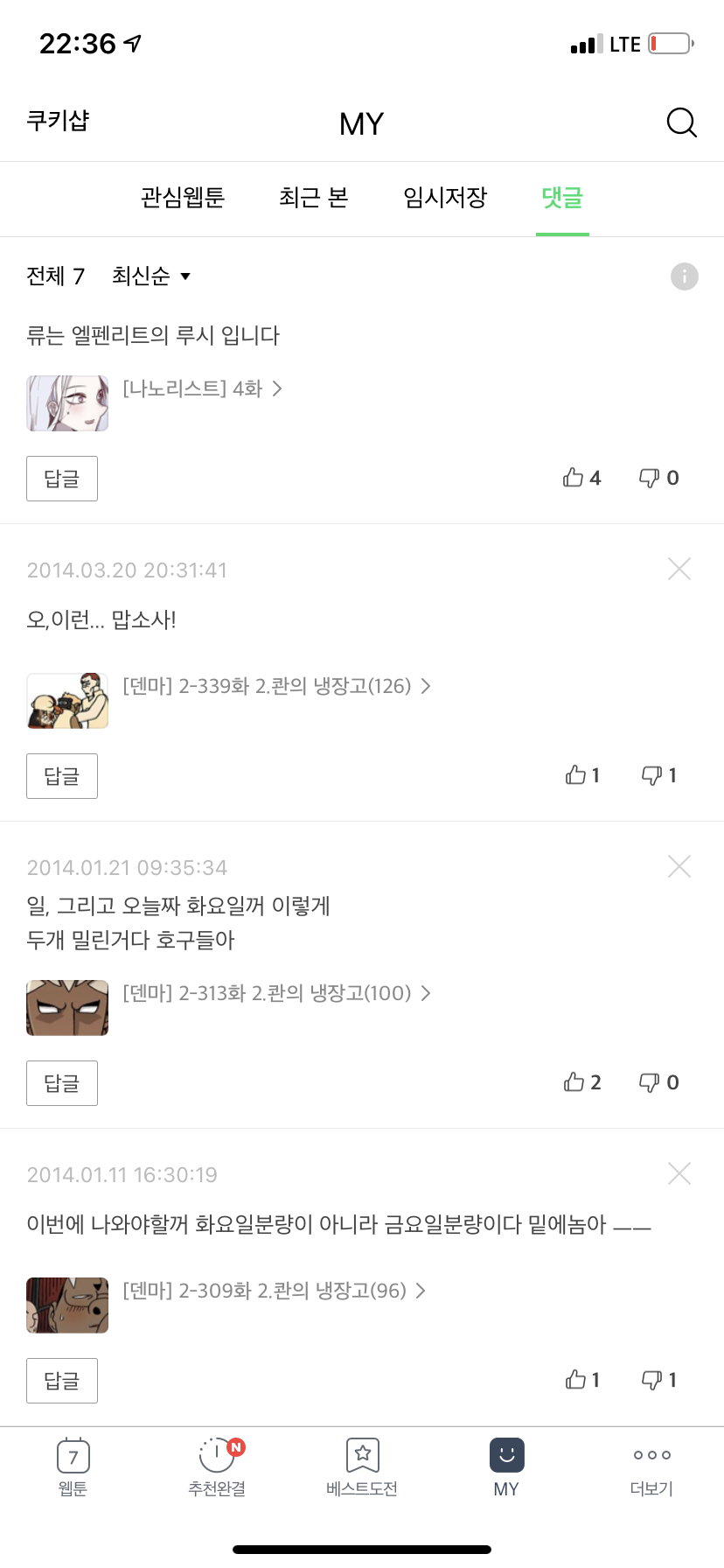Reply to the 2014.01.21 comment
The width and height of the screenshot is (724, 1568).
click(62, 1083)
